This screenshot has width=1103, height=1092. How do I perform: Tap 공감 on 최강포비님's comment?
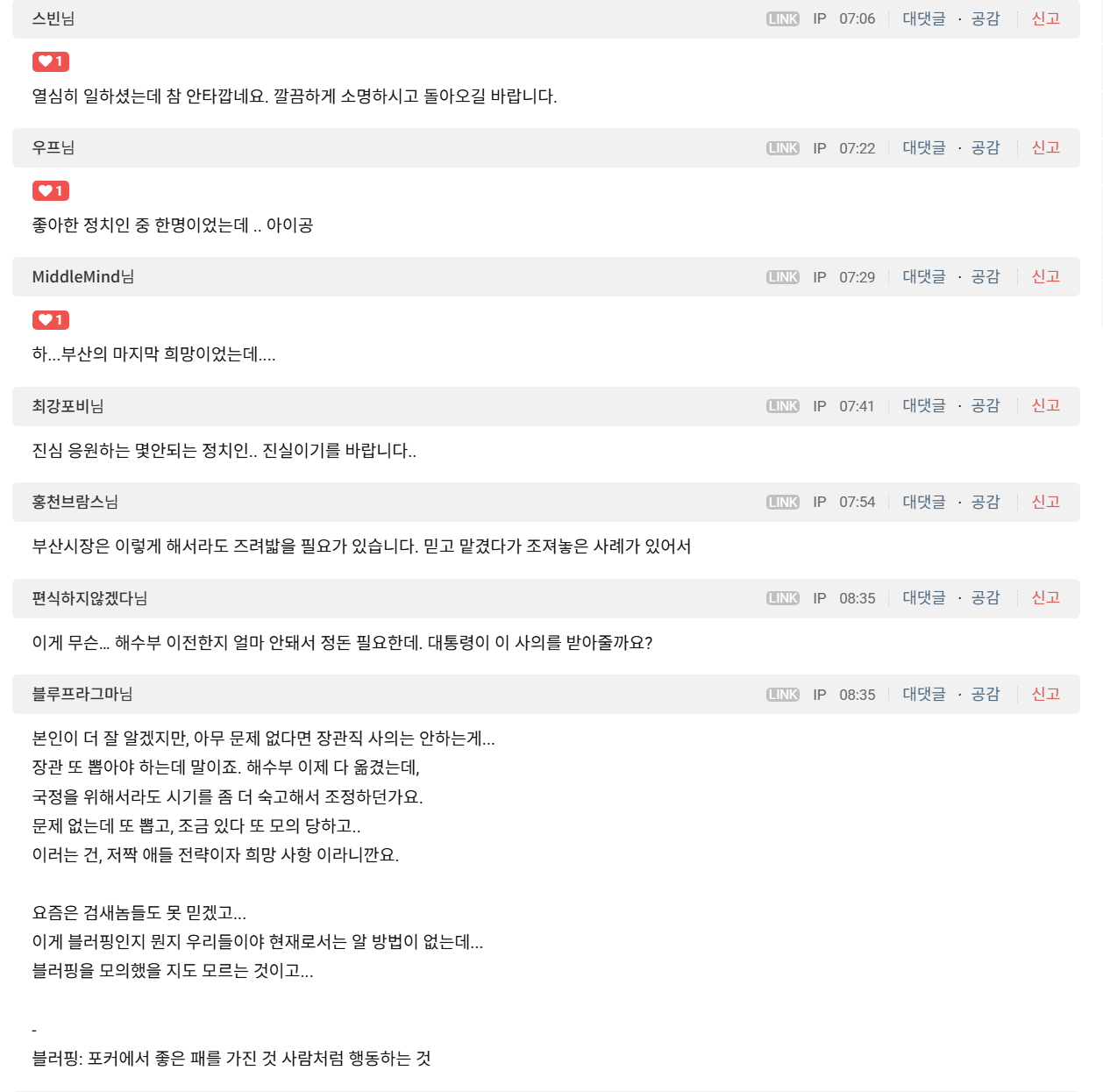(x=985, y=405)
